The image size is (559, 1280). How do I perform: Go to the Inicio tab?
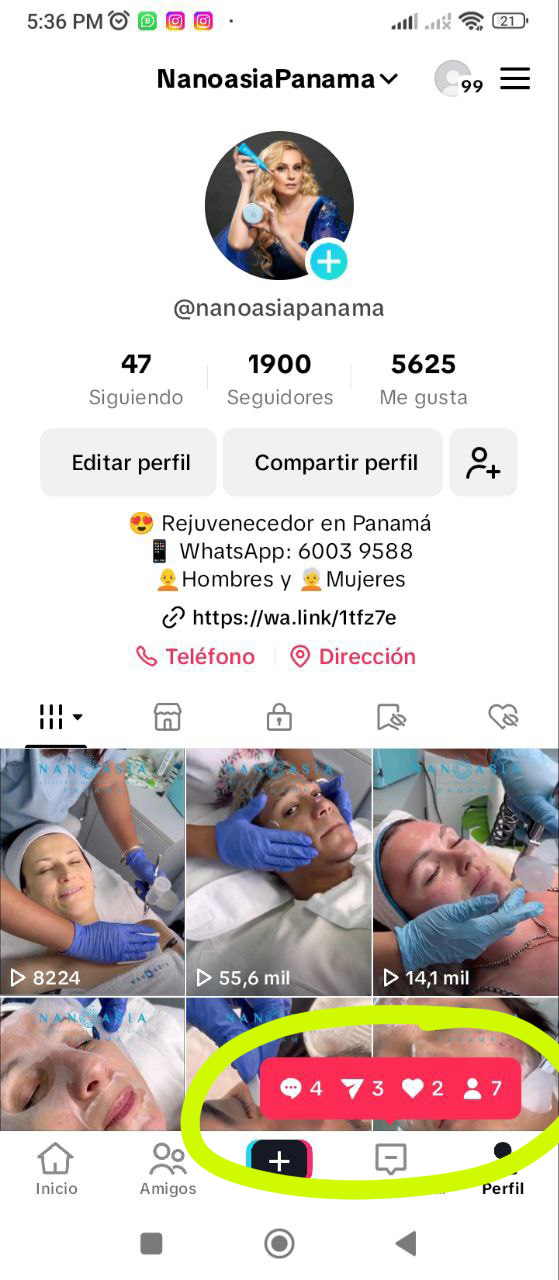tap(56, 1170)
